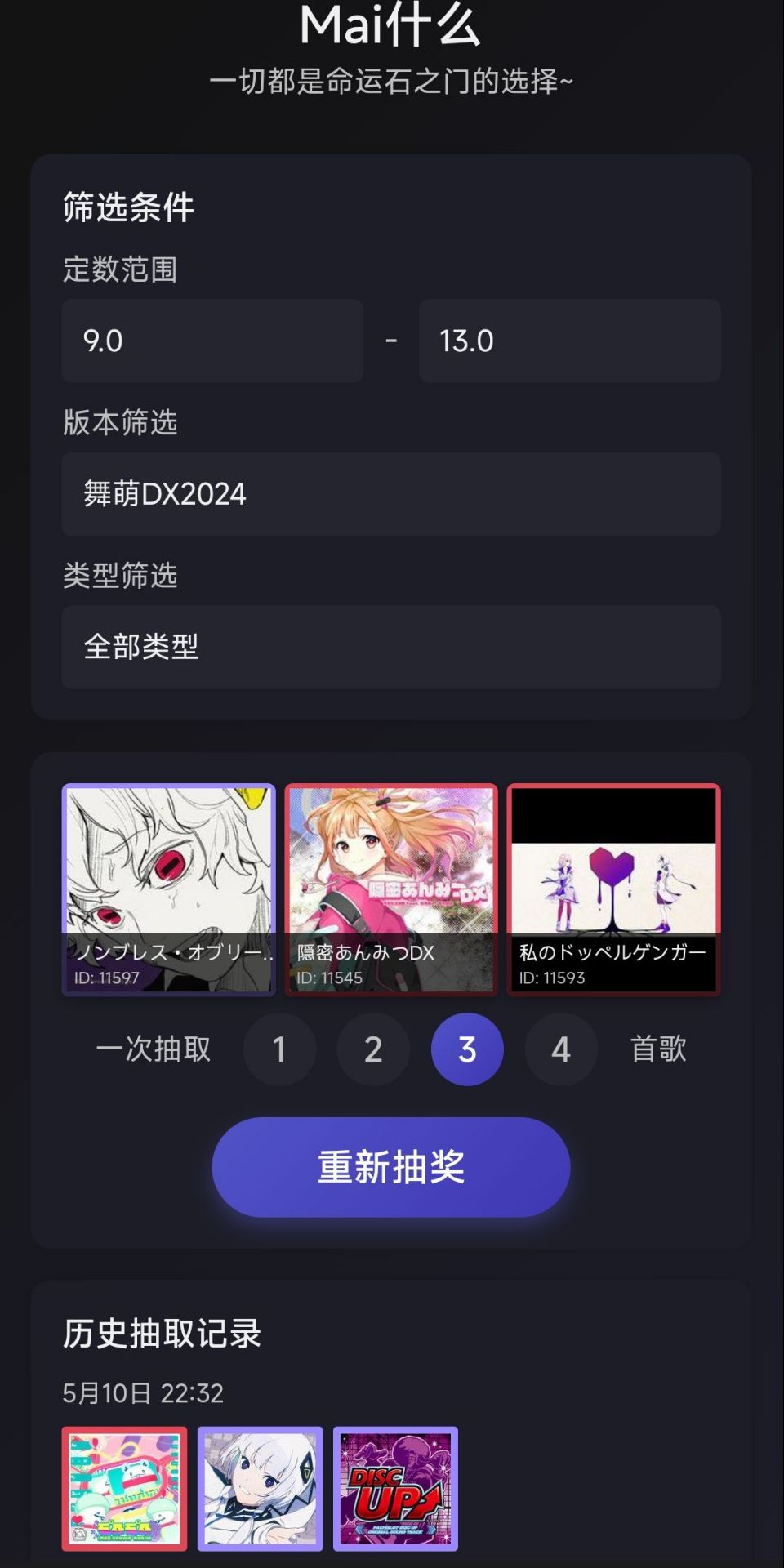Select drawing 1 song at a time
Viewport: 784px width, 1568px height.
click(279, 1049)
